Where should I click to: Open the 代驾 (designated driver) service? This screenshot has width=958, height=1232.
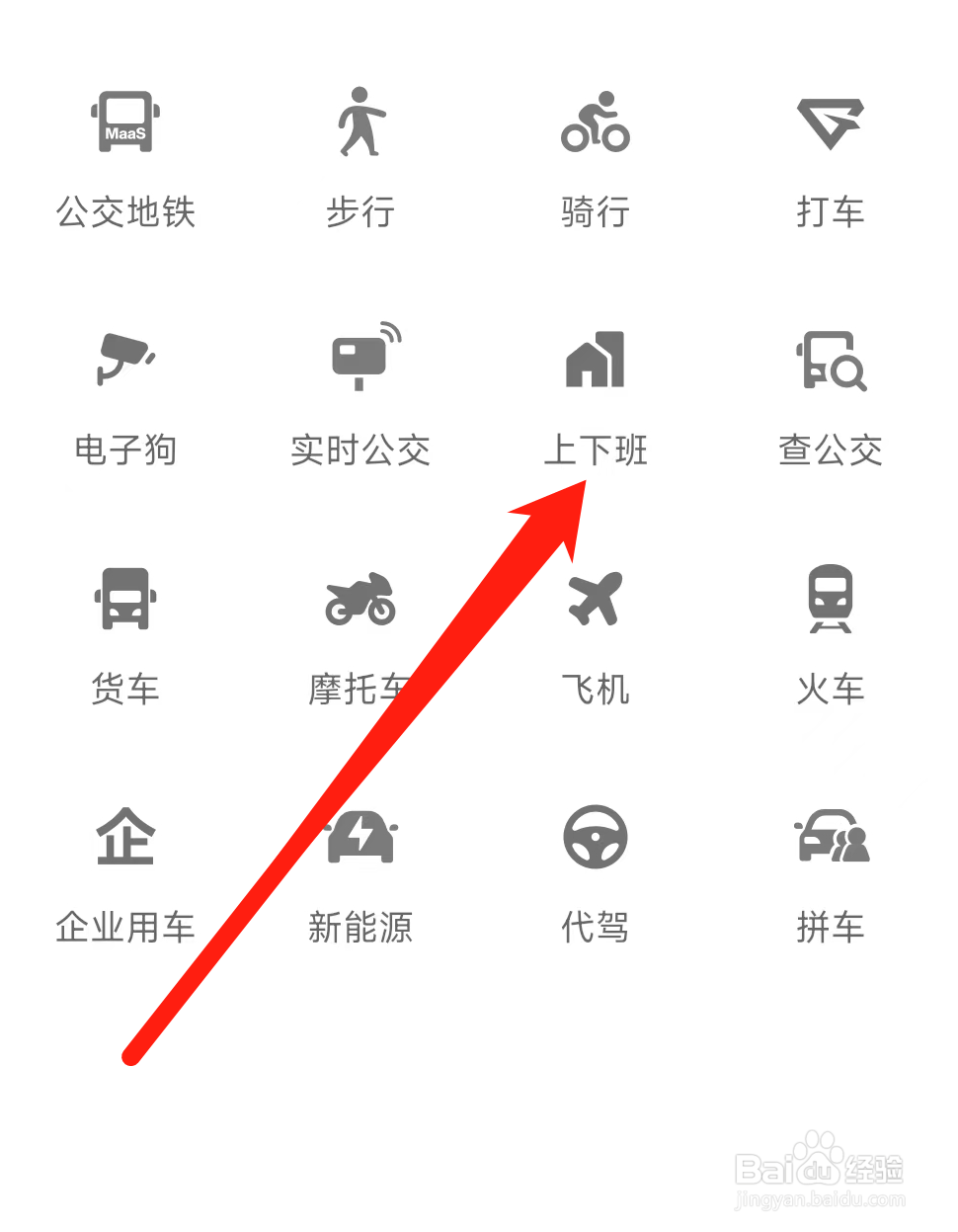(595, 836)
